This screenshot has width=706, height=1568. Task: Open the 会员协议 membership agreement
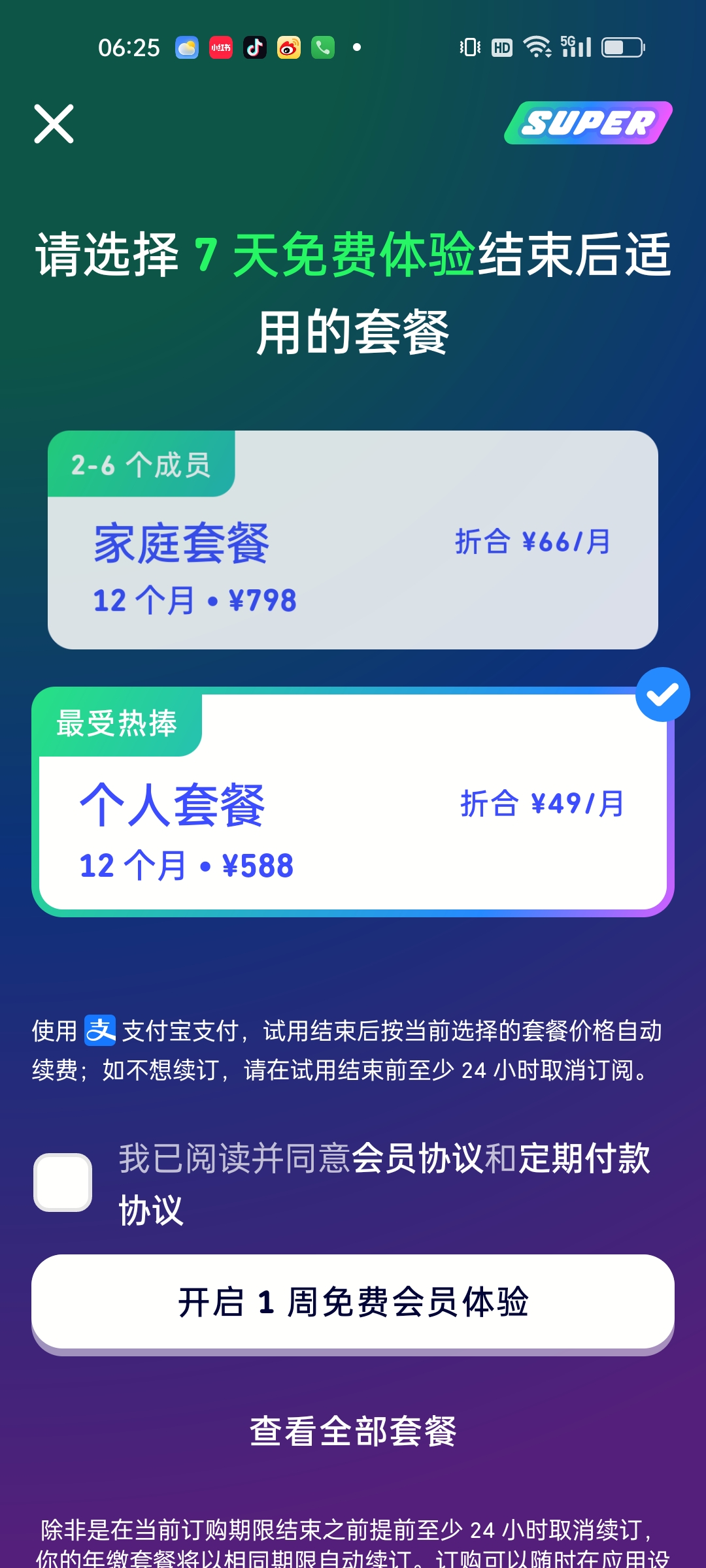click(x=417, y=1158)
